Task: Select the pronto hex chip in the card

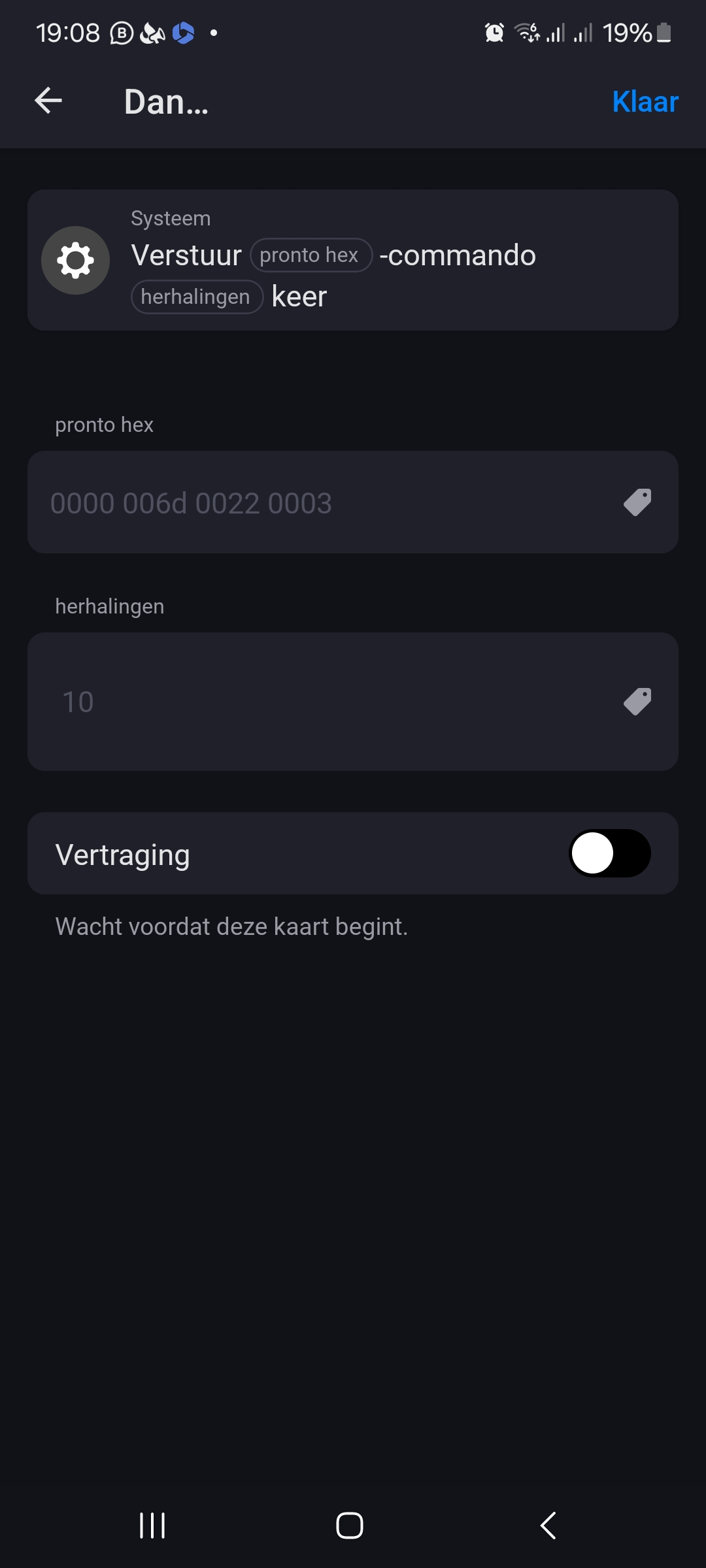Action: 311,255
